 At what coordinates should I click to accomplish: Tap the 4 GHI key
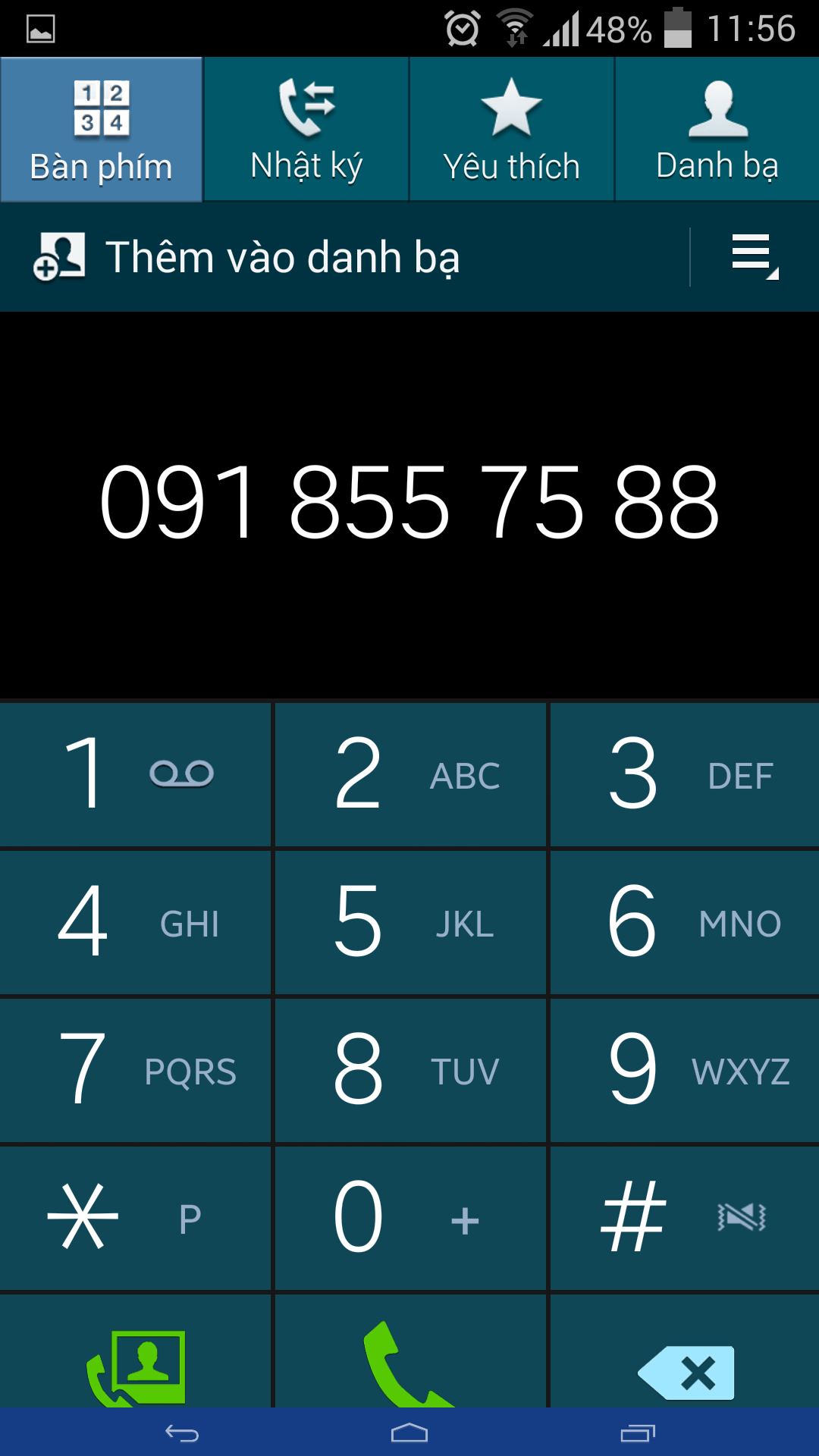pos(135,922)
